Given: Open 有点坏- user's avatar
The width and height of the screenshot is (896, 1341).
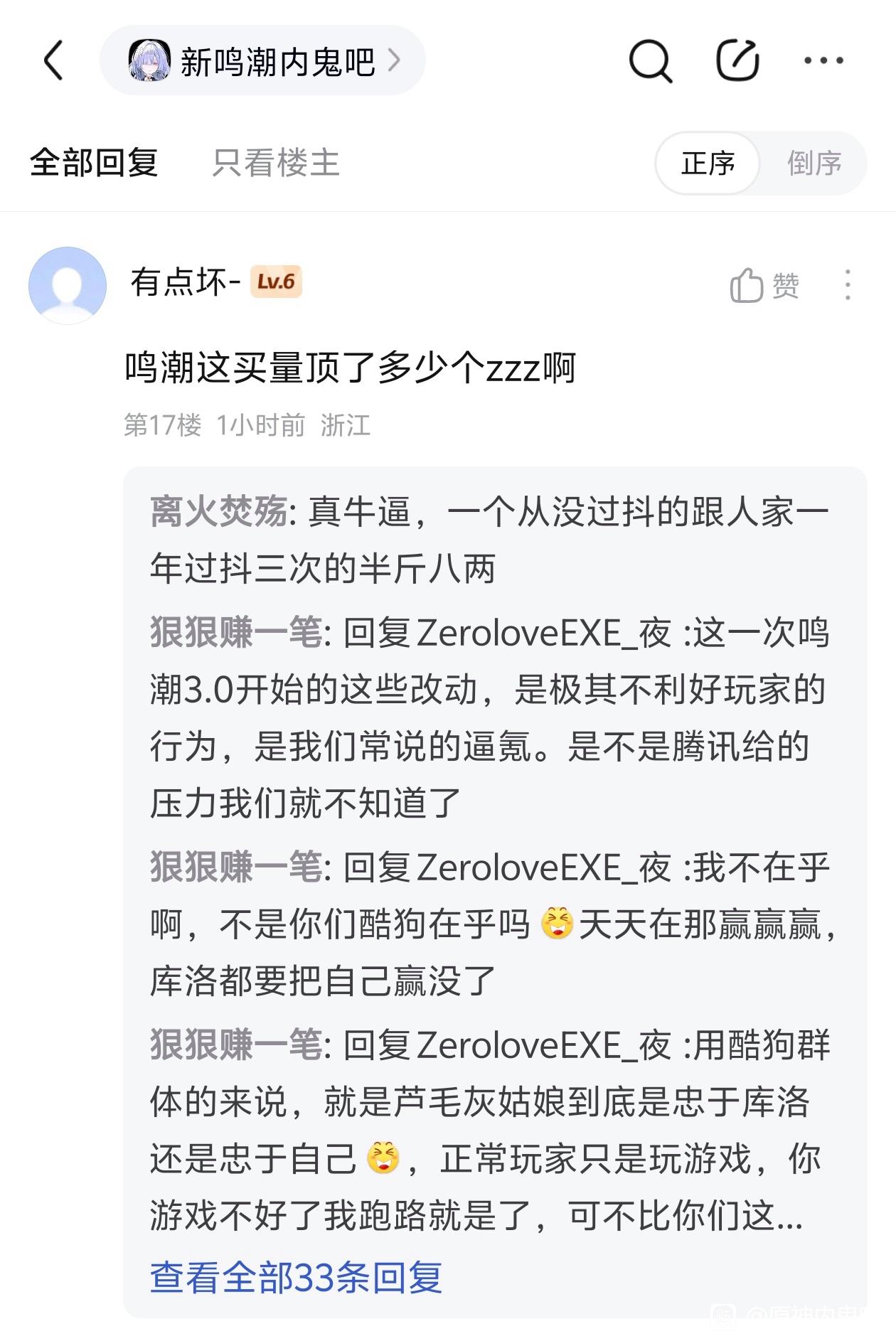Looking at the screenshot, I should (68, 285).
